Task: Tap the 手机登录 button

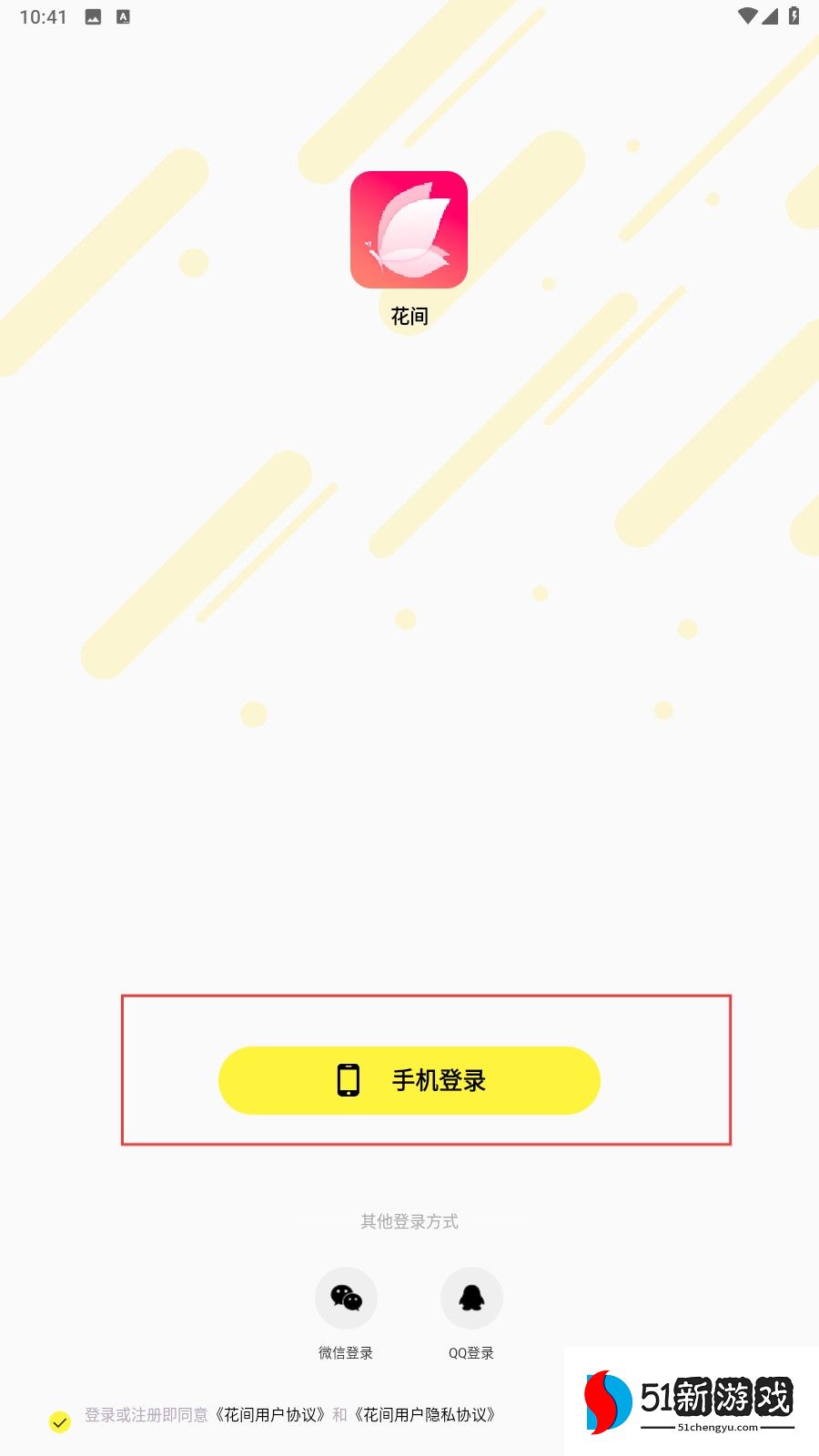Action: pyautogui.click(x=409, y=1080)
